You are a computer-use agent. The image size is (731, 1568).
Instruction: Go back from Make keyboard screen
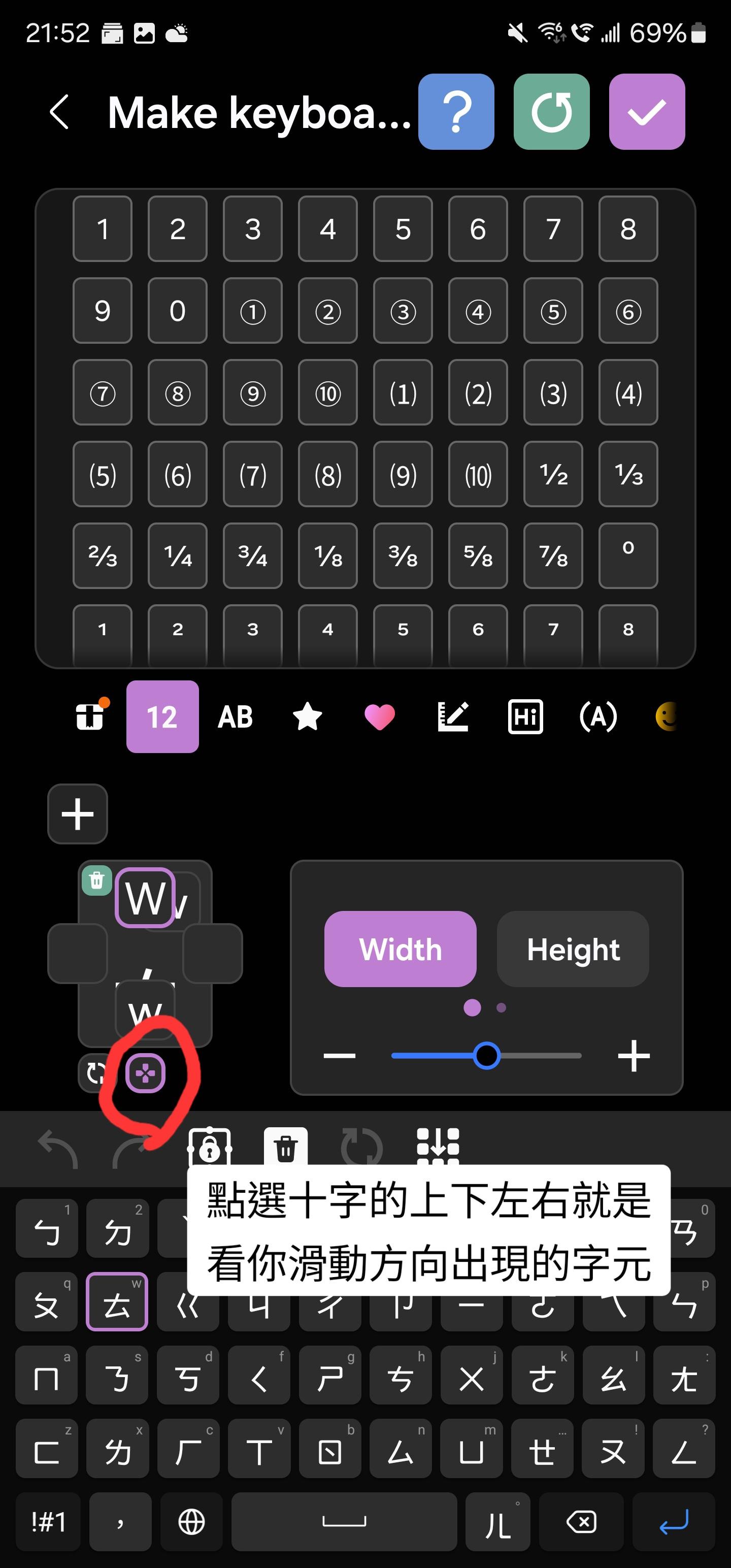point(59,112)
